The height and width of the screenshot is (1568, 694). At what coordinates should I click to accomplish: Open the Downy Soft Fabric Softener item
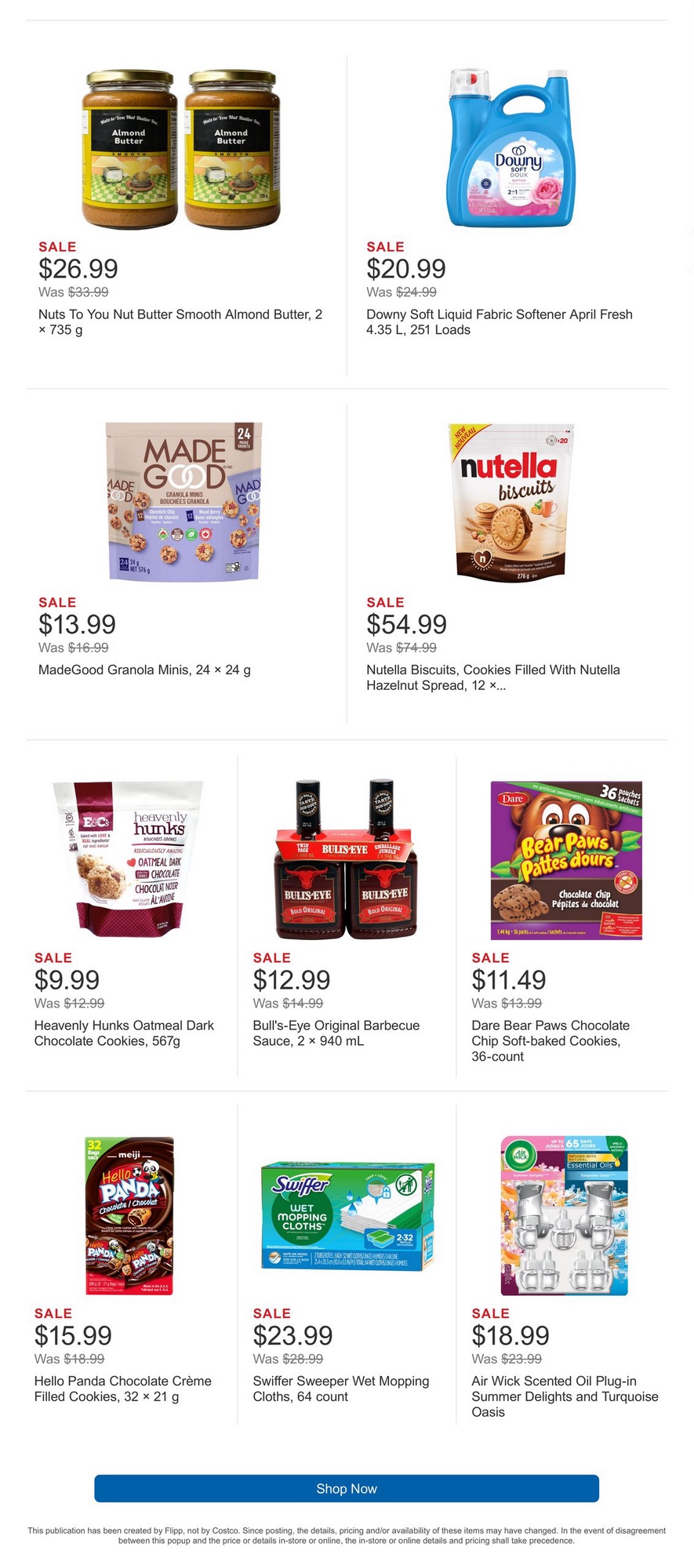point(507,203)
